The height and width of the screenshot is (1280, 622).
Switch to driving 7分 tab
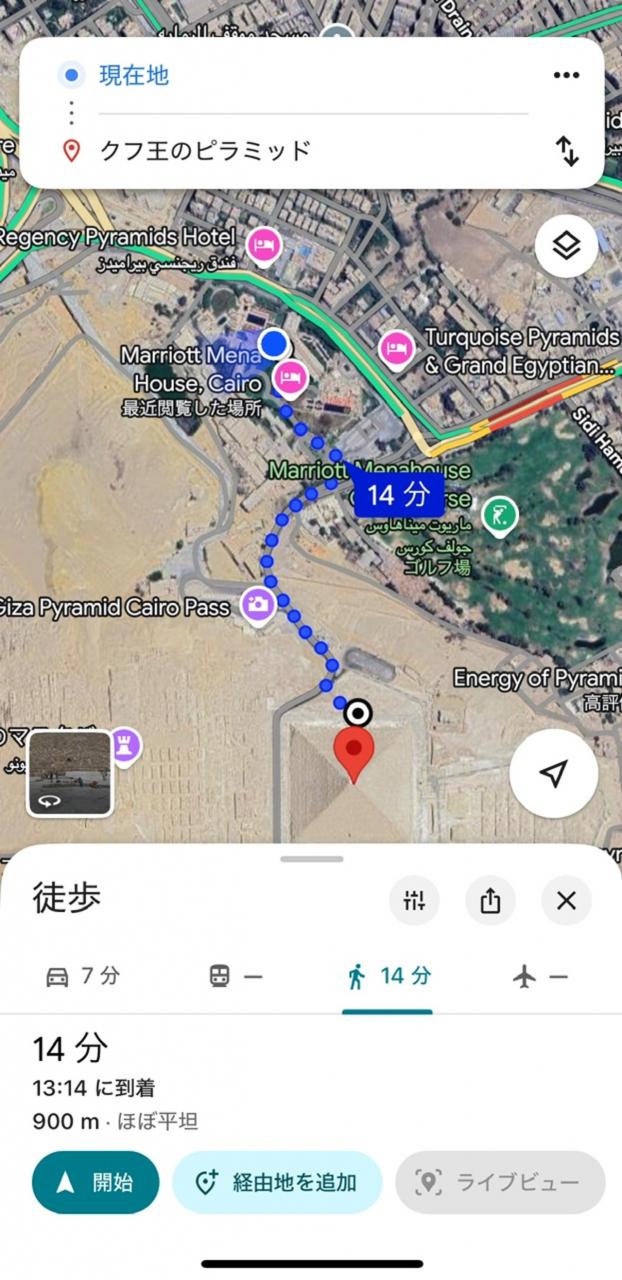pos(83,977)
